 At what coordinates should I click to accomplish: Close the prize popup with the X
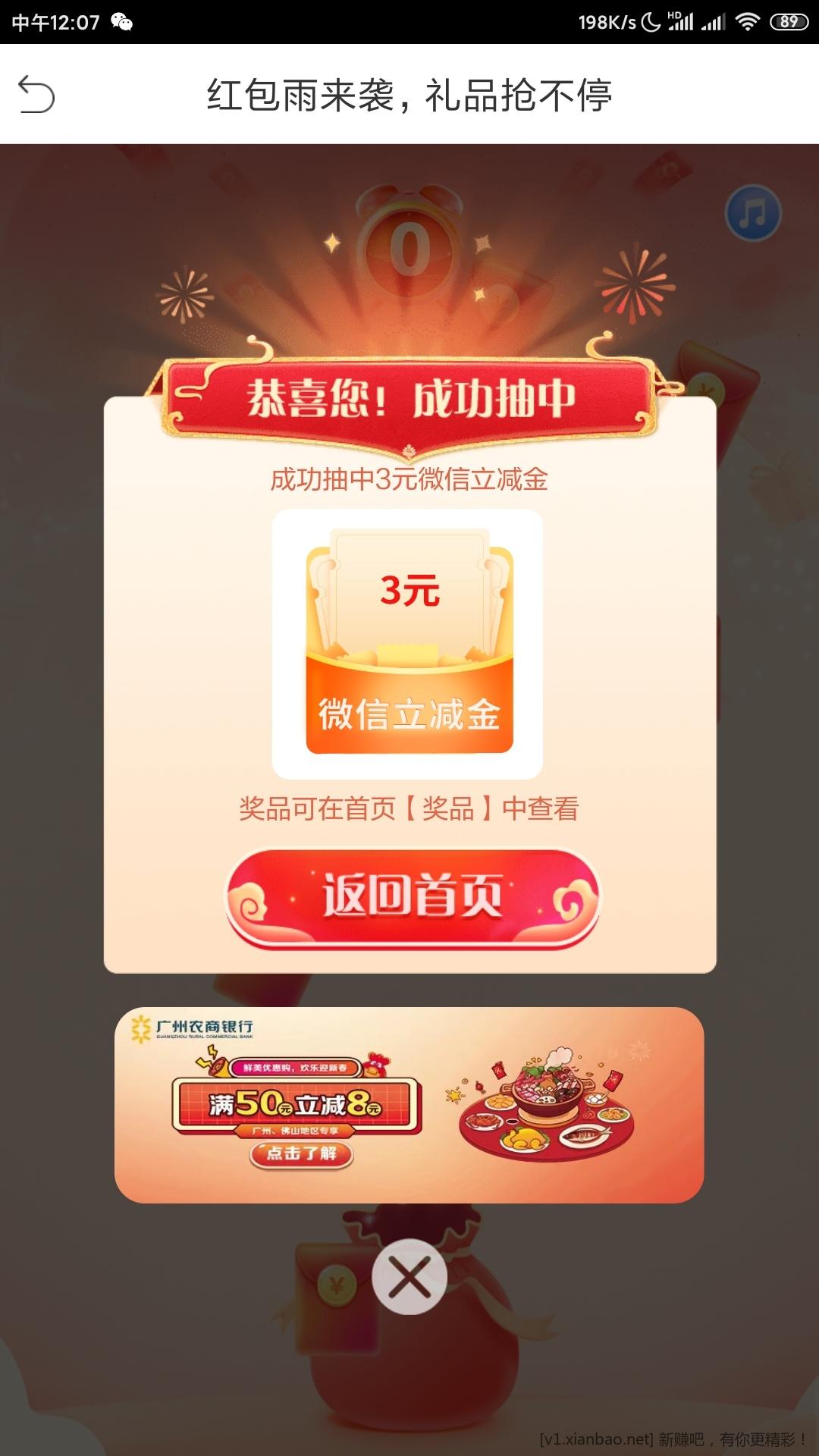(x=409, y=1277)
